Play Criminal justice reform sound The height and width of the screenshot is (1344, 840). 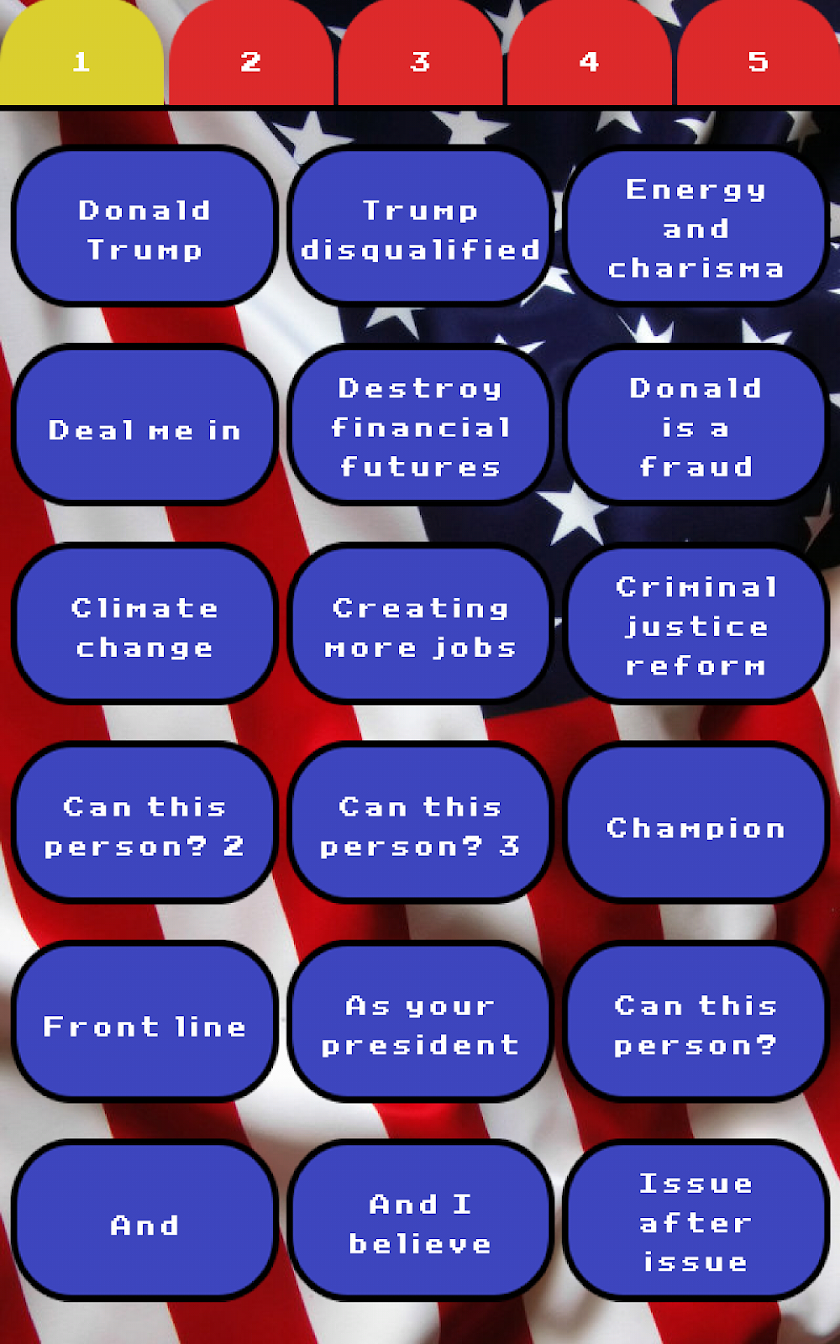pyautogui.click(x=696, y=626)
